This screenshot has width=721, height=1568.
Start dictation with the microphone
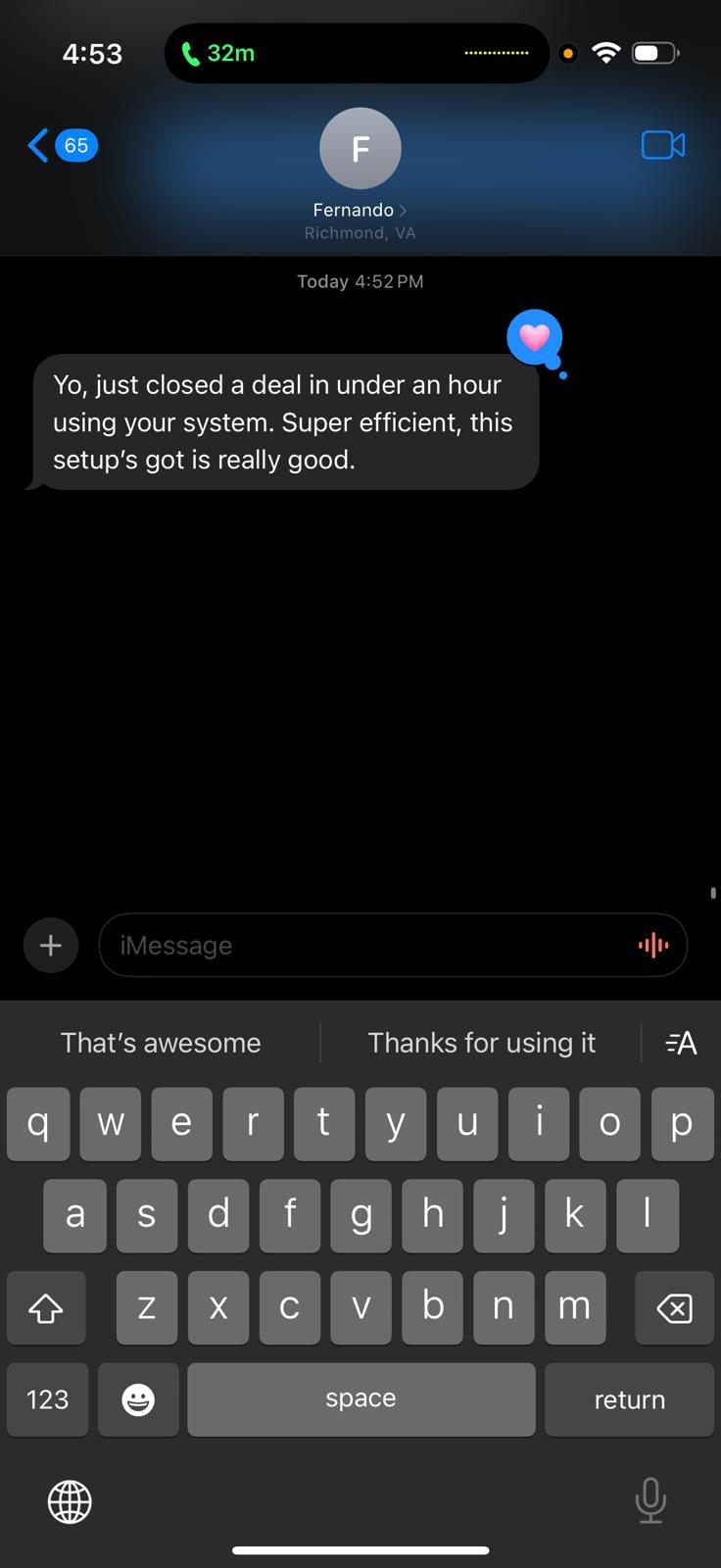pyautogui.click(x=650, y=1499)
